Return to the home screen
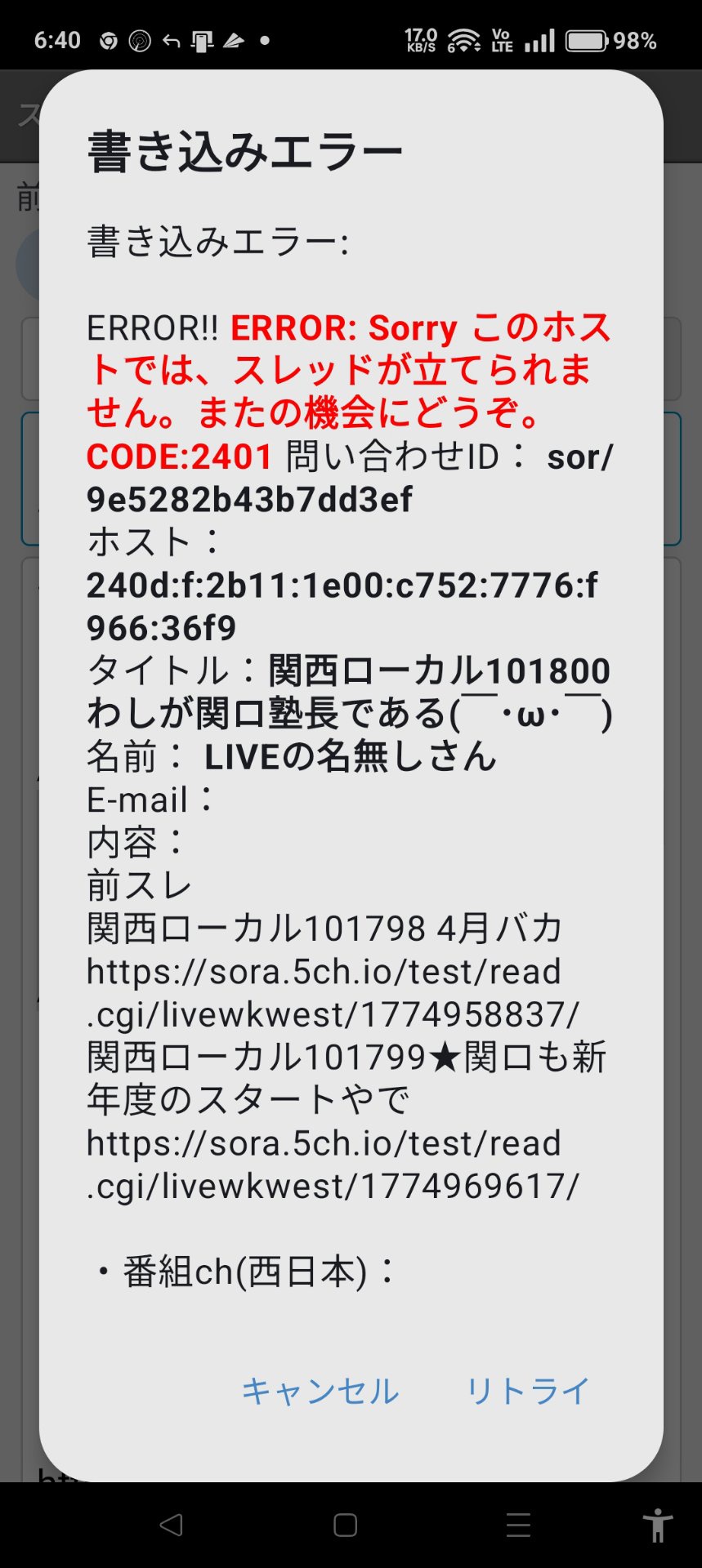Image resolution: width=702 pixels, height=1568 pixels. tap(345, 1525)
